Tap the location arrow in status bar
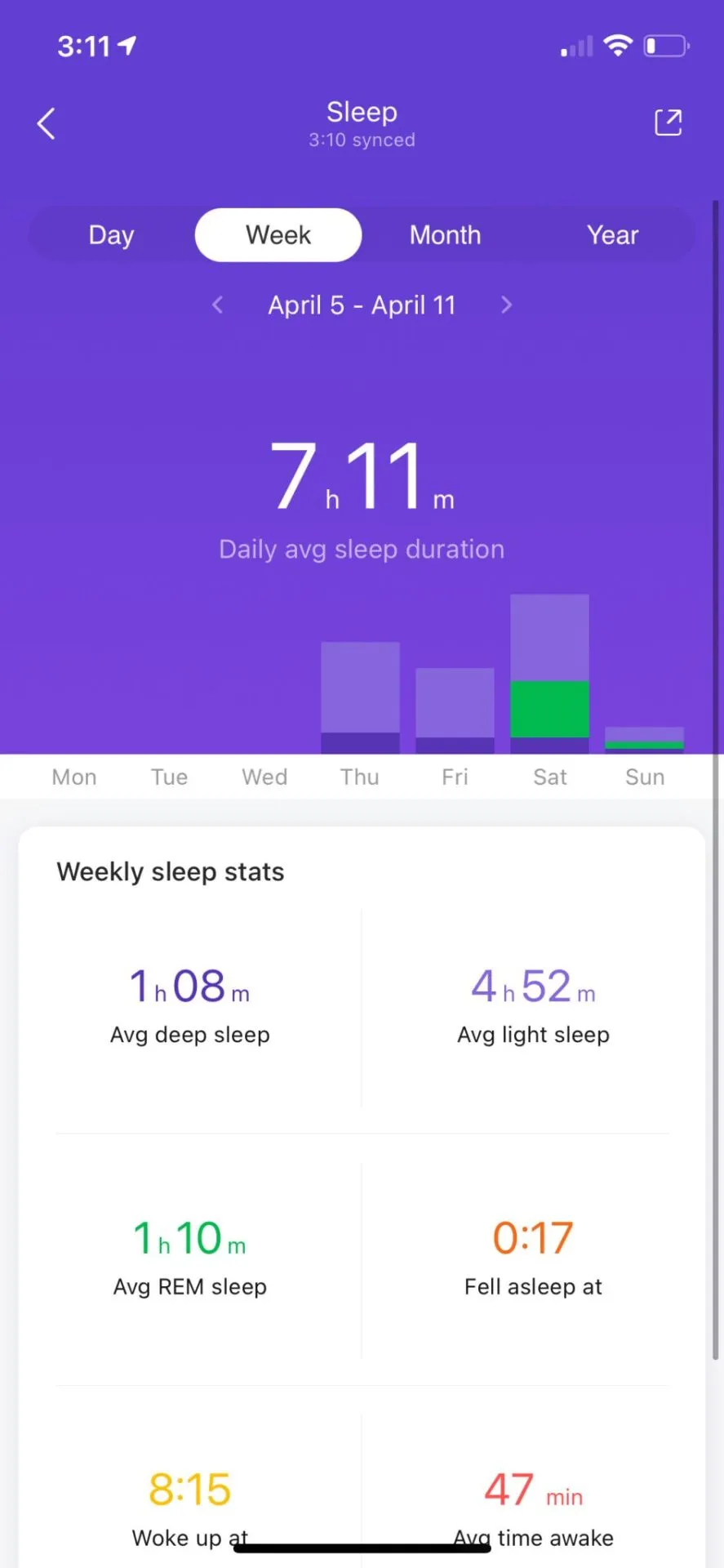Viewport: 724px width, 1568px height. pyautogui.click(x=129, y=44)
